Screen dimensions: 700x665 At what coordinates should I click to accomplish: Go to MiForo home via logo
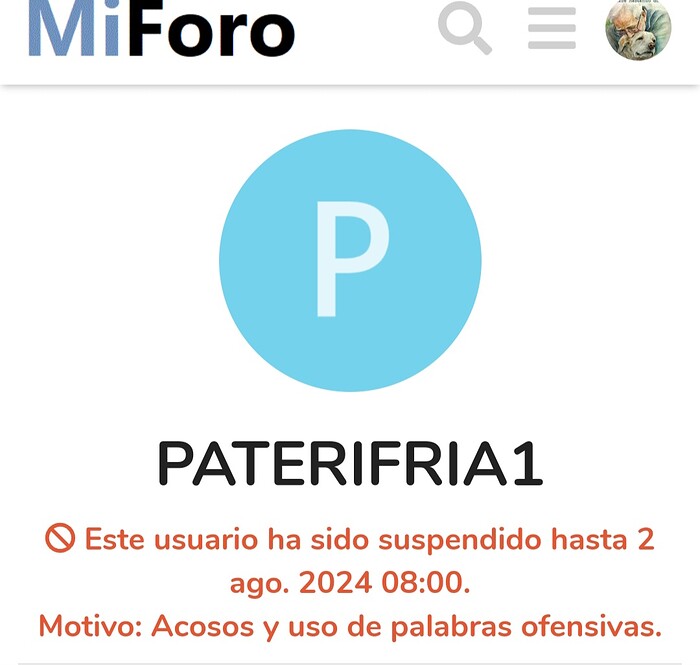161,28
